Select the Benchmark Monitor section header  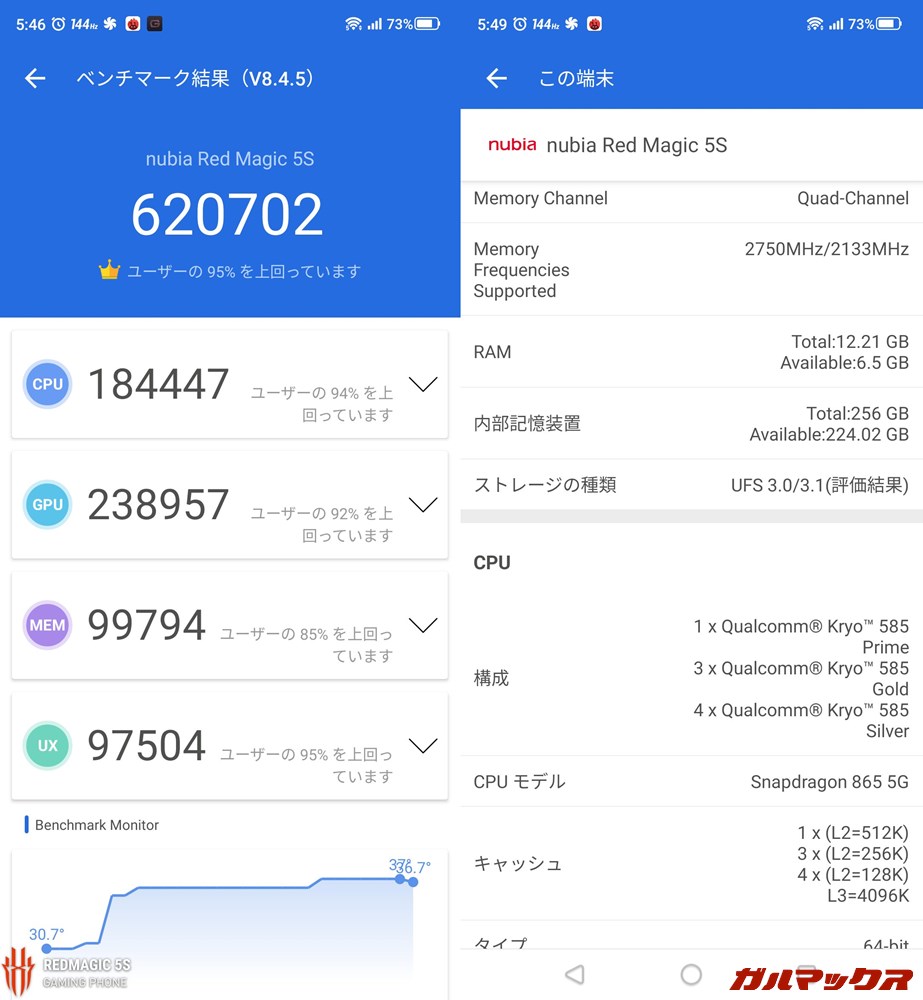click(x=97, y=825)
